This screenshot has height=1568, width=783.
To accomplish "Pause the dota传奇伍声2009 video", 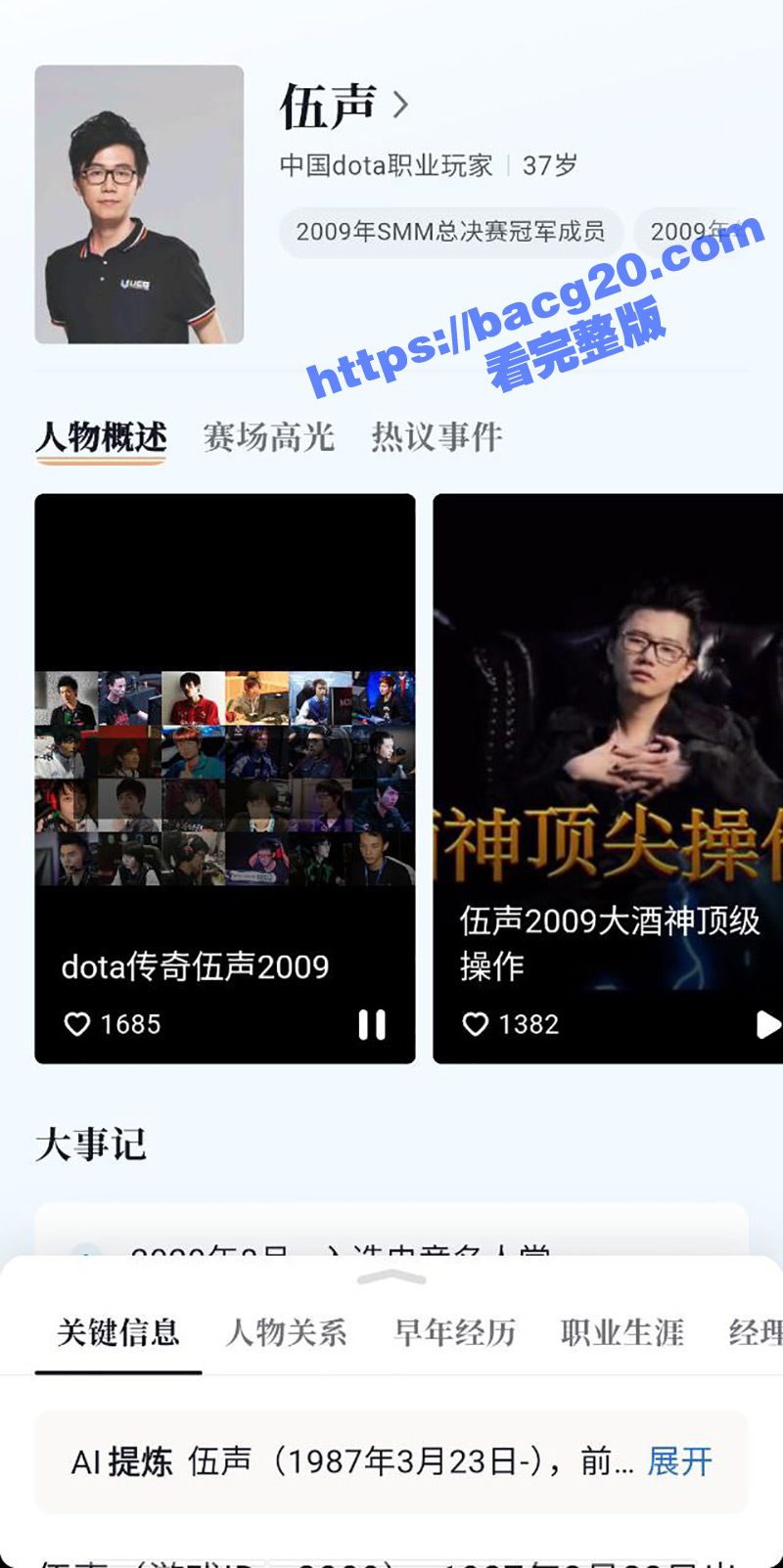I will click(x=372, y=1024).
